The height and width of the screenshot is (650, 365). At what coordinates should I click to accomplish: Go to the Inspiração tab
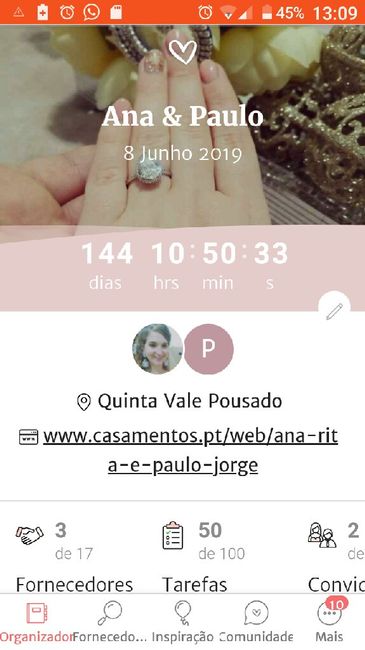[x=182, y=622]
